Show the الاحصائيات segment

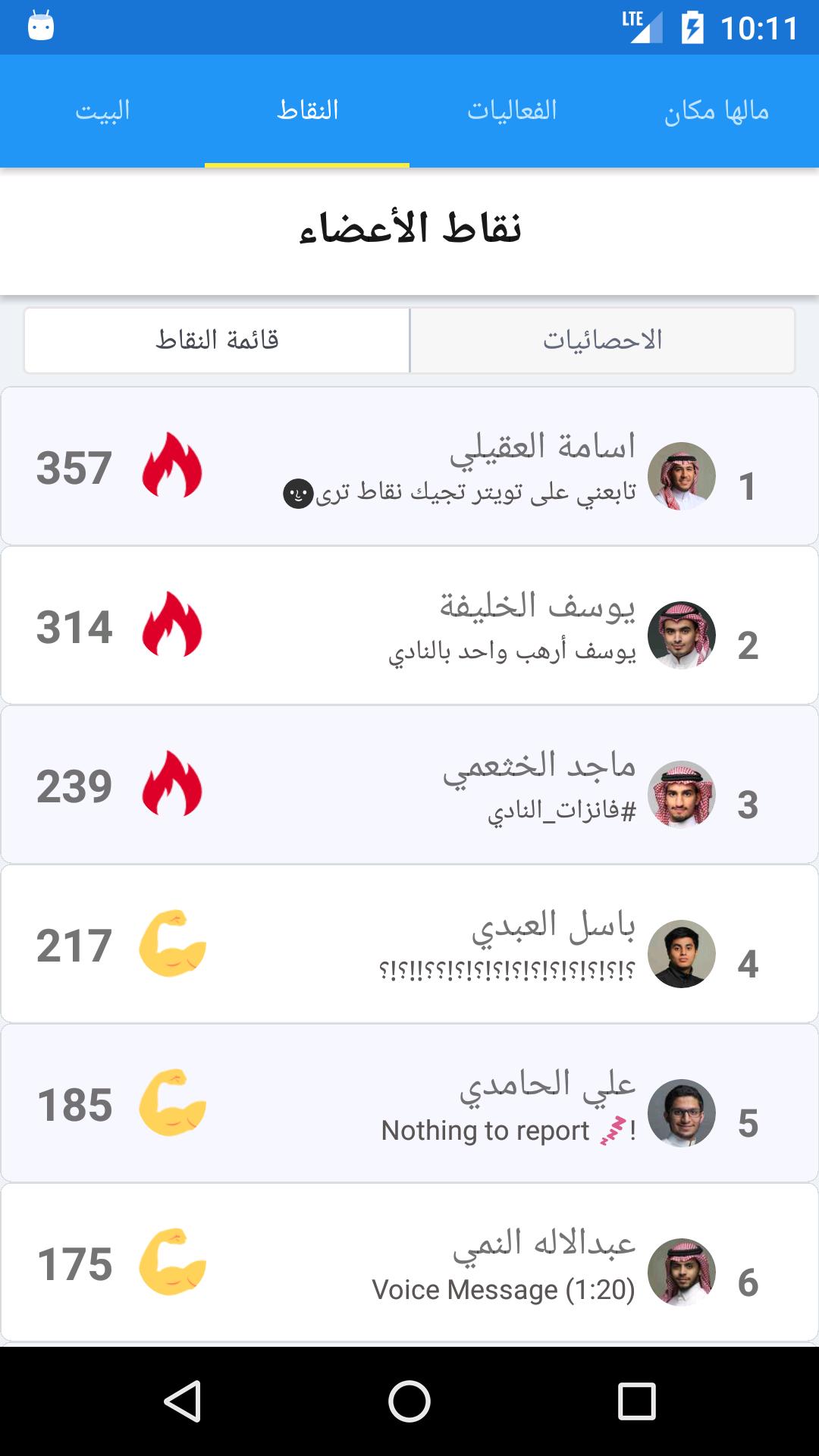[602, 340]
